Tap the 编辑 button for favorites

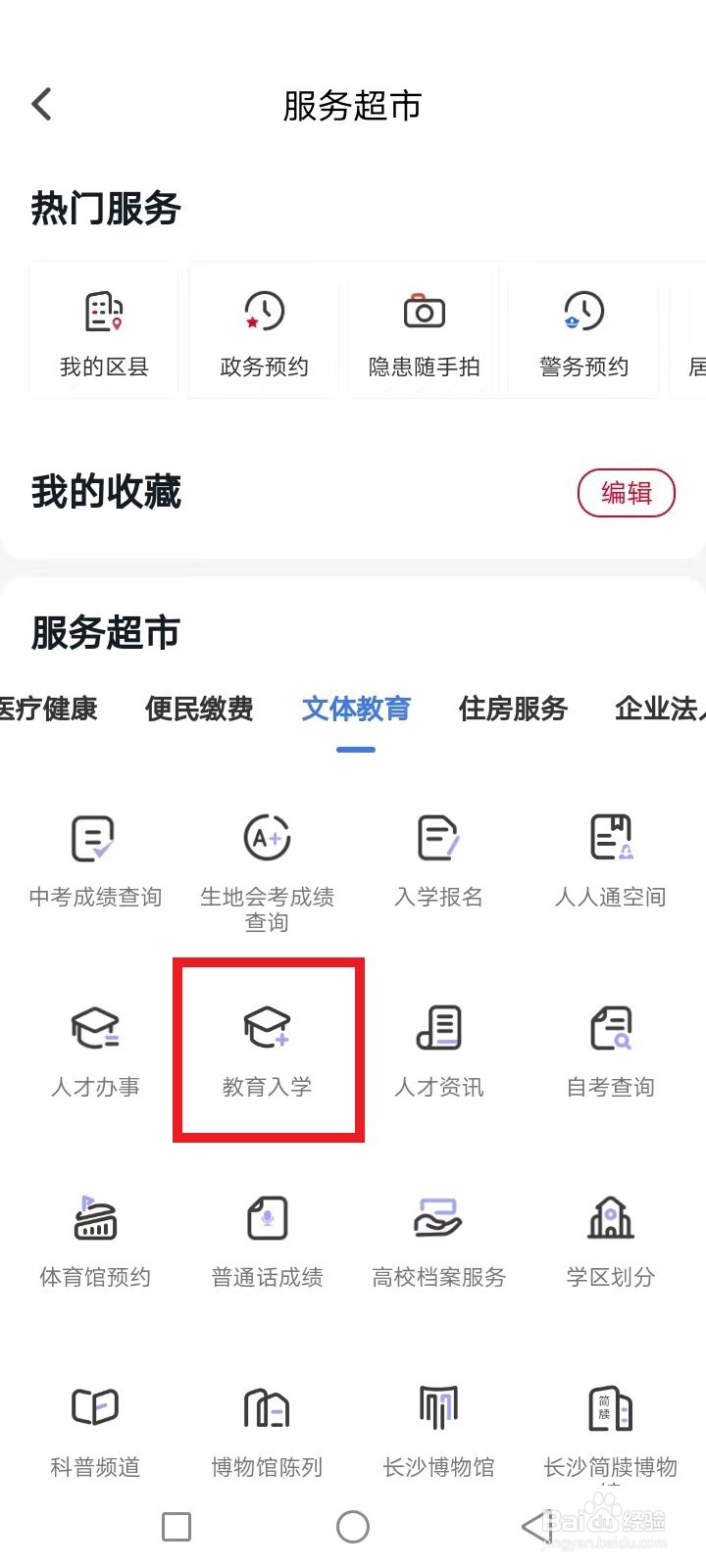coord(626,494)
